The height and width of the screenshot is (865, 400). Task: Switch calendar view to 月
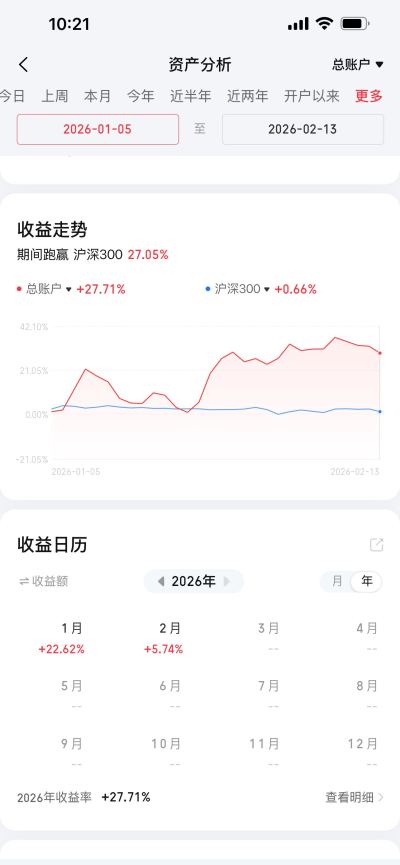click(337, 581)
